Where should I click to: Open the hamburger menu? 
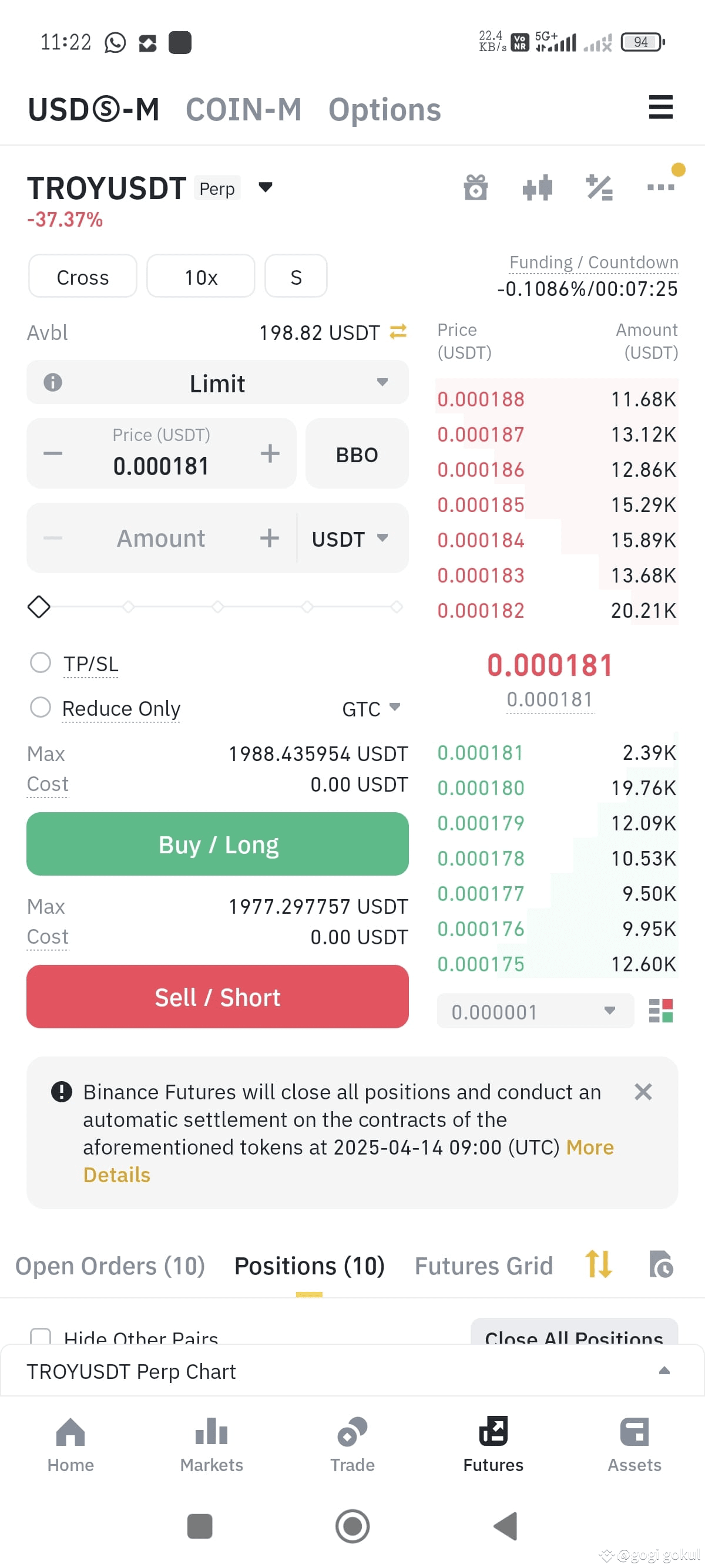tap(660, 107)
